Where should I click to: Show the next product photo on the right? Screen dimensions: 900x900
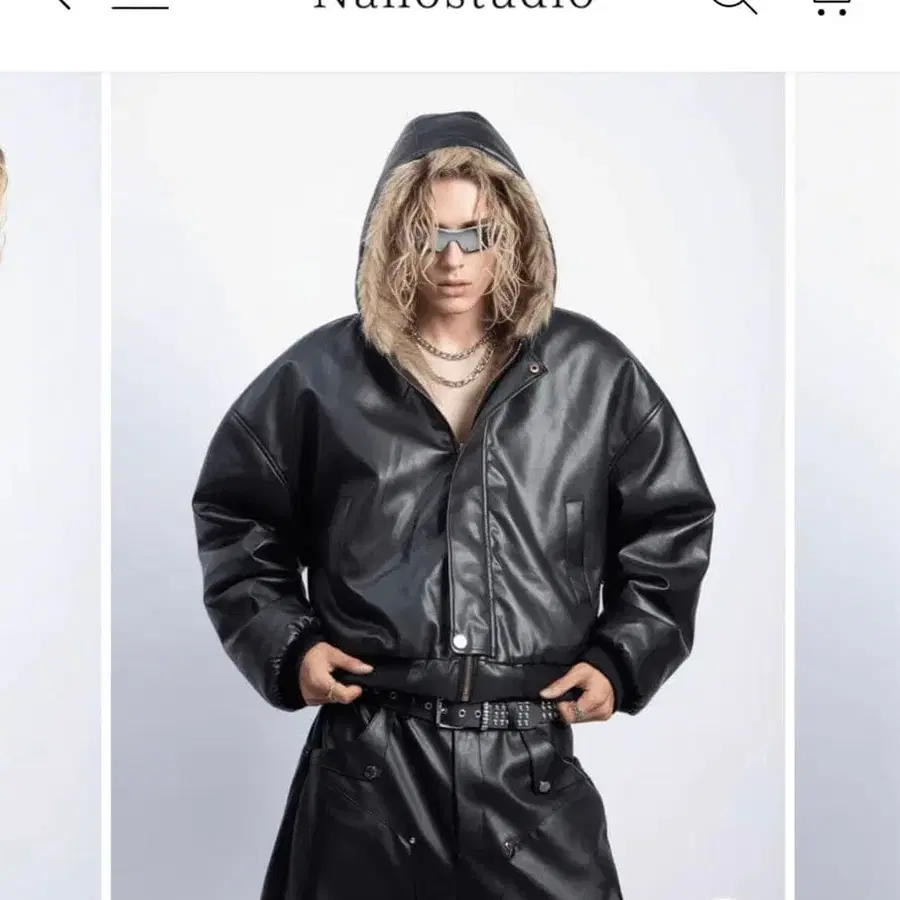coord(848,486)
